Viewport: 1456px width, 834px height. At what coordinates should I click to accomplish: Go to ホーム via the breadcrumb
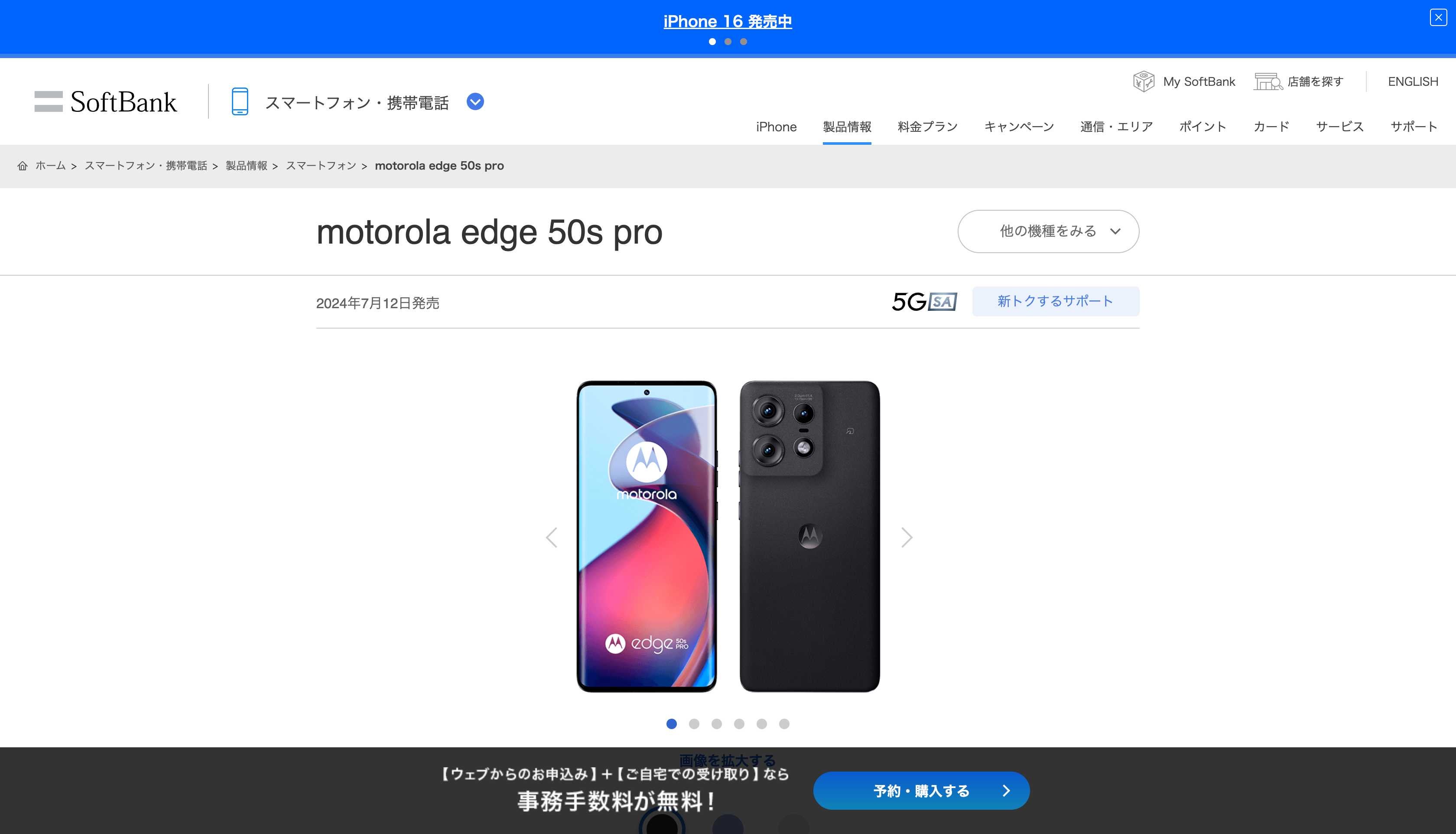[50, 166]
